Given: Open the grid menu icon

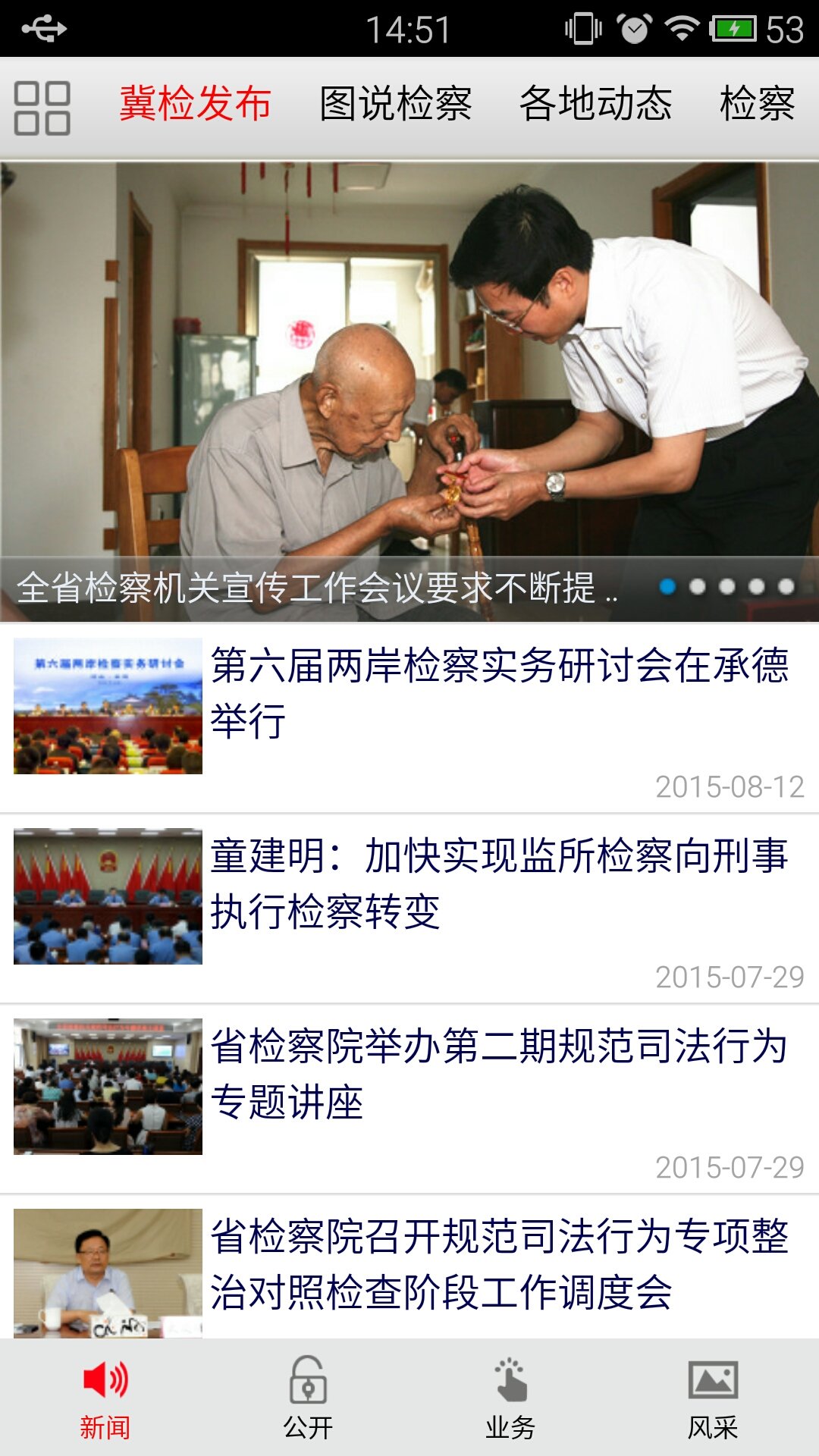Looking at the screenshot, I should point(42,108).
